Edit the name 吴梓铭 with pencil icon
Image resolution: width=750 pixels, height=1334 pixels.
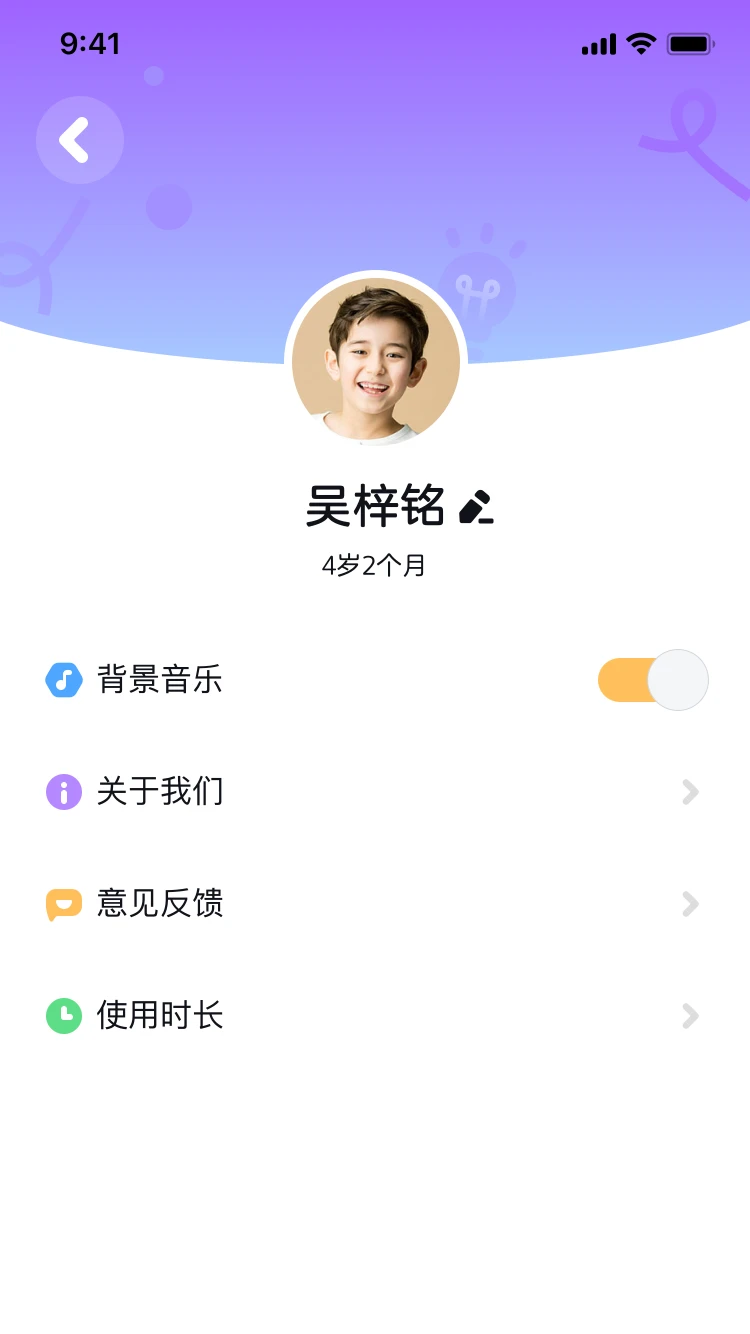(x=476, y=507)
